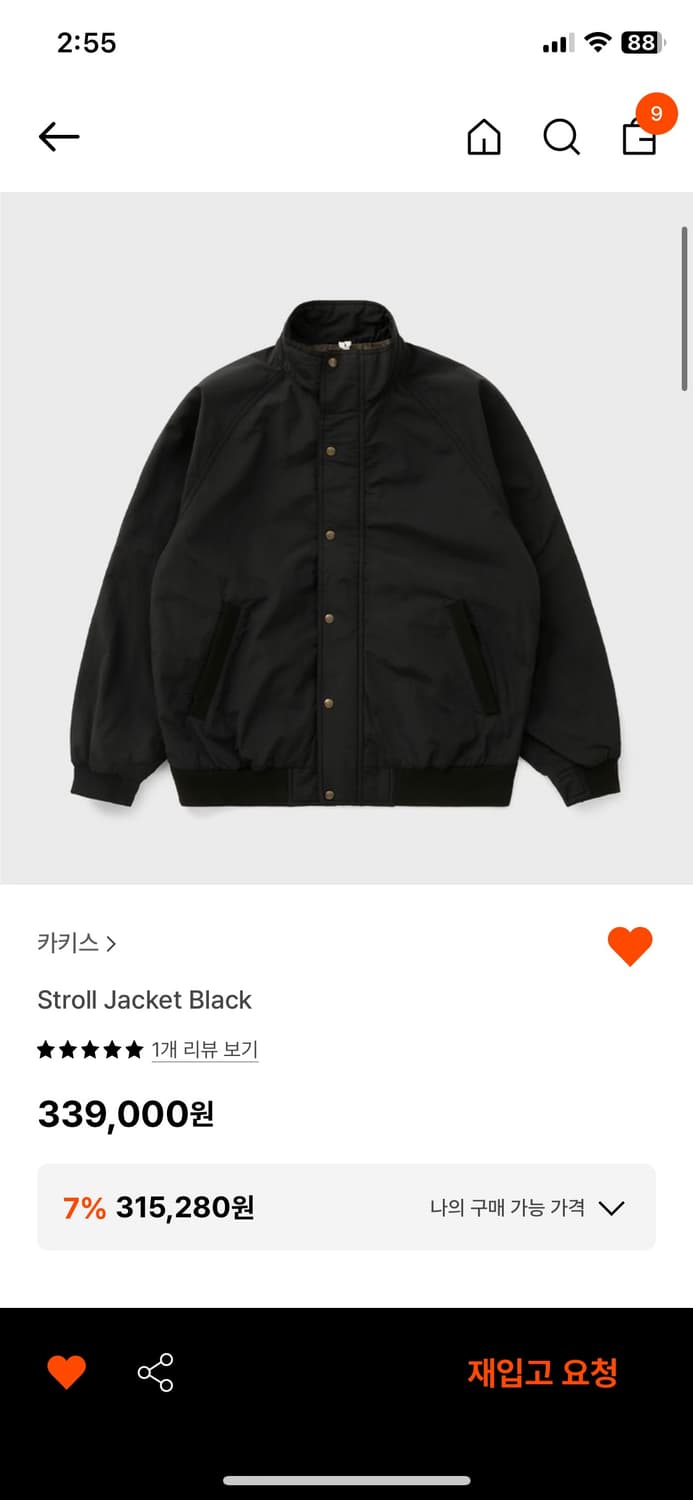Open the search magnifier
This screenshot has width=693, height=1500.
coord(561,137)
